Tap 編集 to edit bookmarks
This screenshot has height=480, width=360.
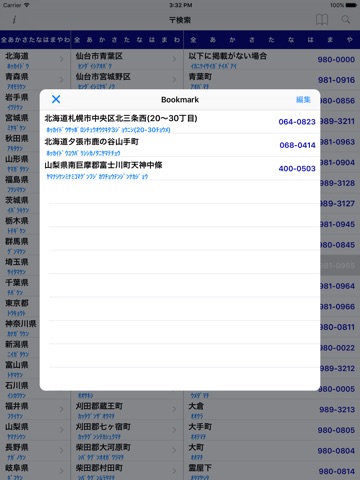303,99
